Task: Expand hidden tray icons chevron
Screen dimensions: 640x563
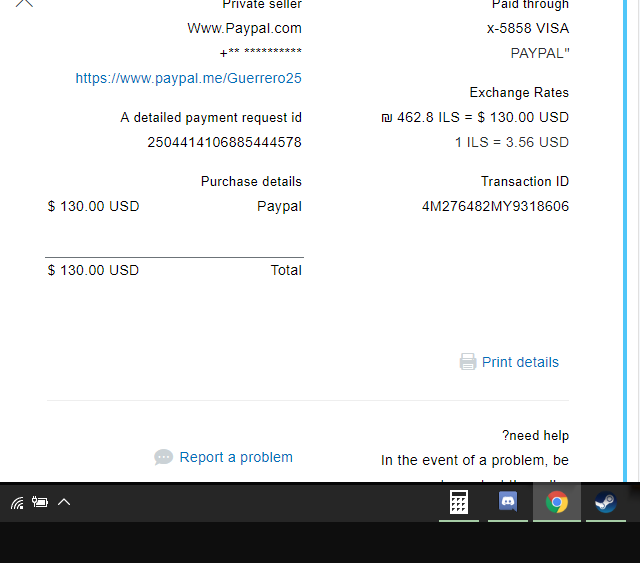Action: (64, 502)
